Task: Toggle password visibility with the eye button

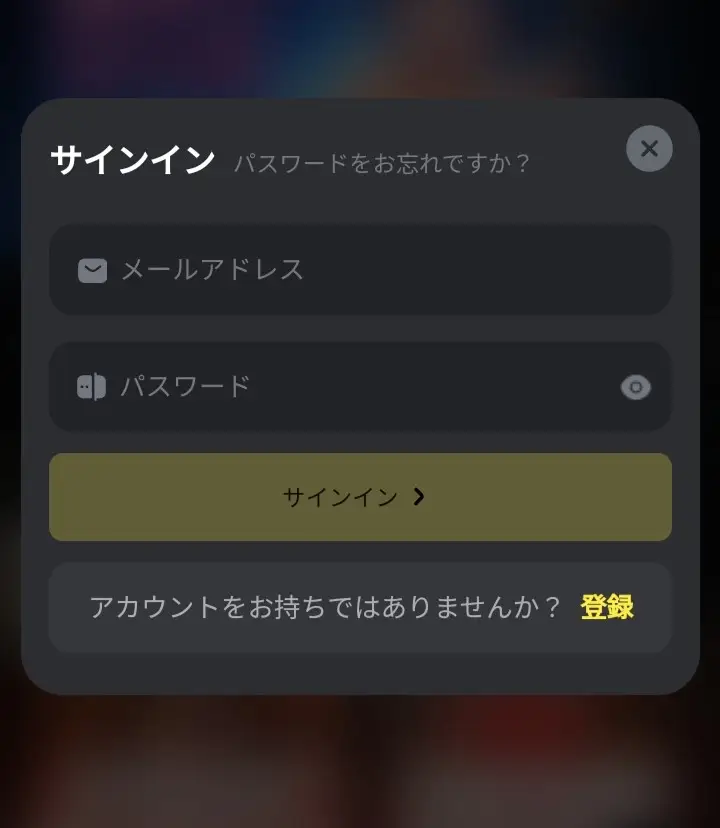Action: (x=636, y=388)
